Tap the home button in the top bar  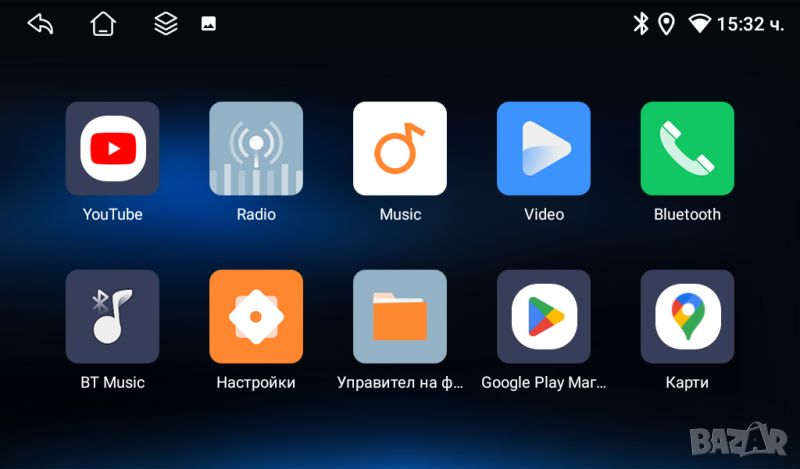[103, 24]
